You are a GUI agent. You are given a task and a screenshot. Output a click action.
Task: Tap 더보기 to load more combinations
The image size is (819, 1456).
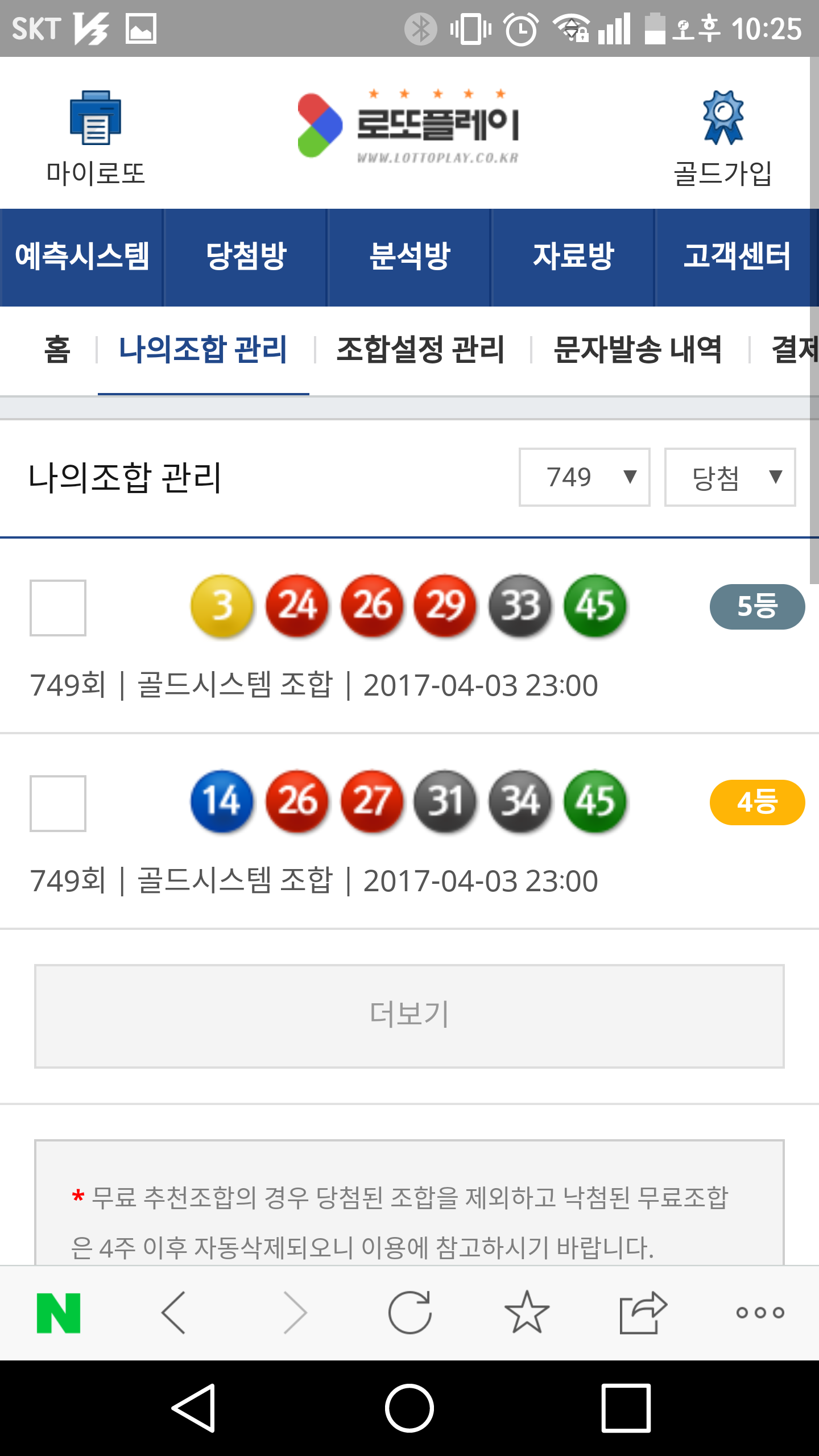tap(409, 1016)
